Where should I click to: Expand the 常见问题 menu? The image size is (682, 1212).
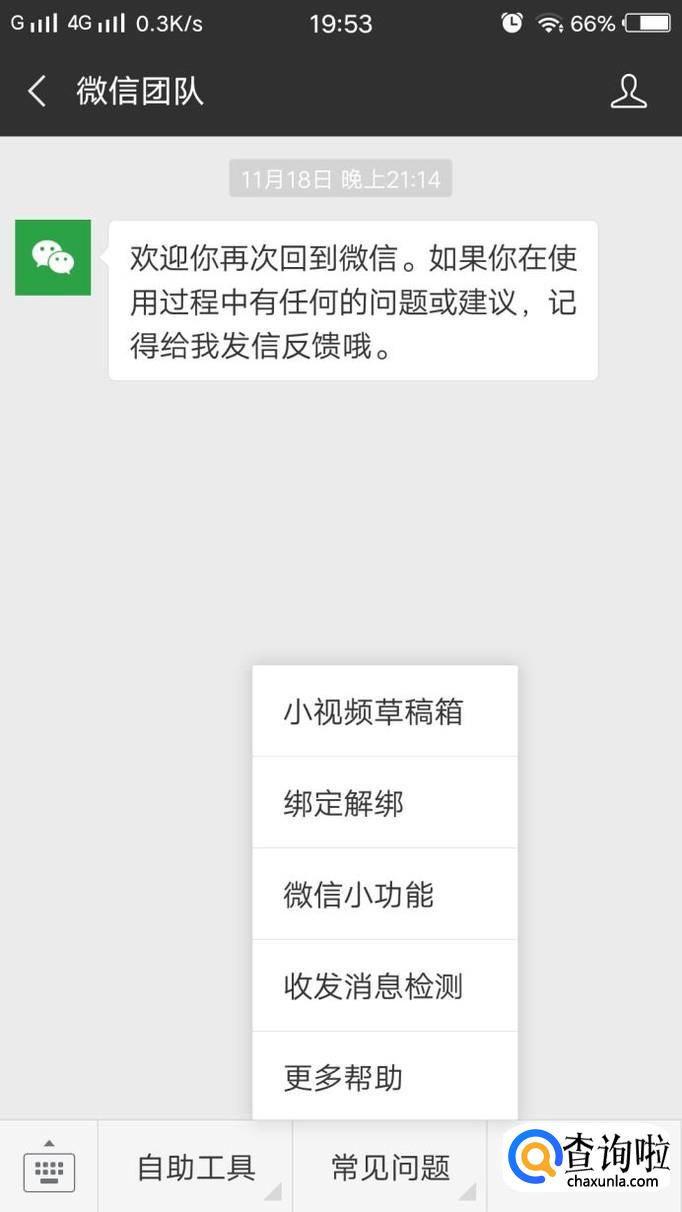point(390,1167)
